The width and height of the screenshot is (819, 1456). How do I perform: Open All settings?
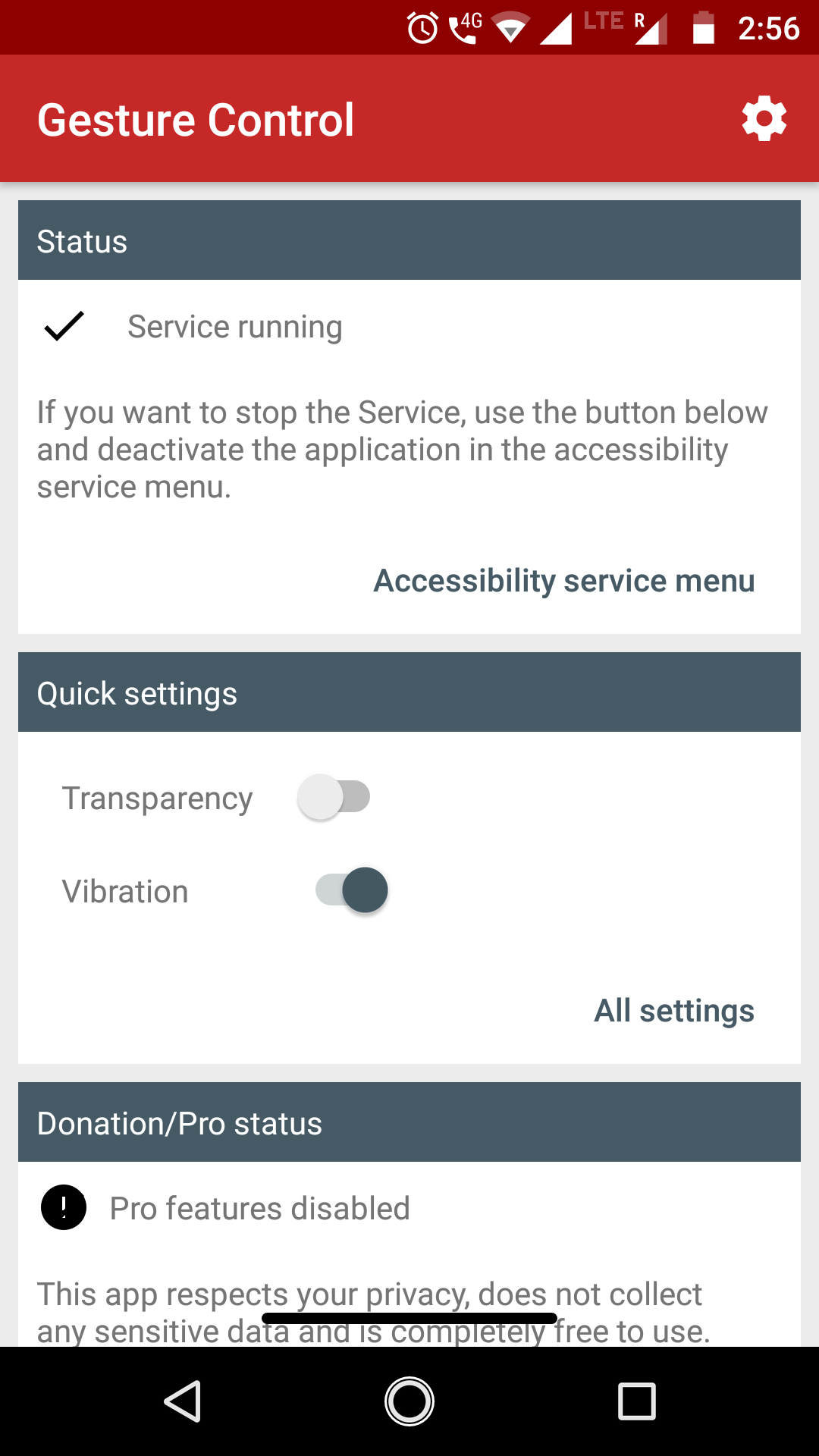[673, 1011]
